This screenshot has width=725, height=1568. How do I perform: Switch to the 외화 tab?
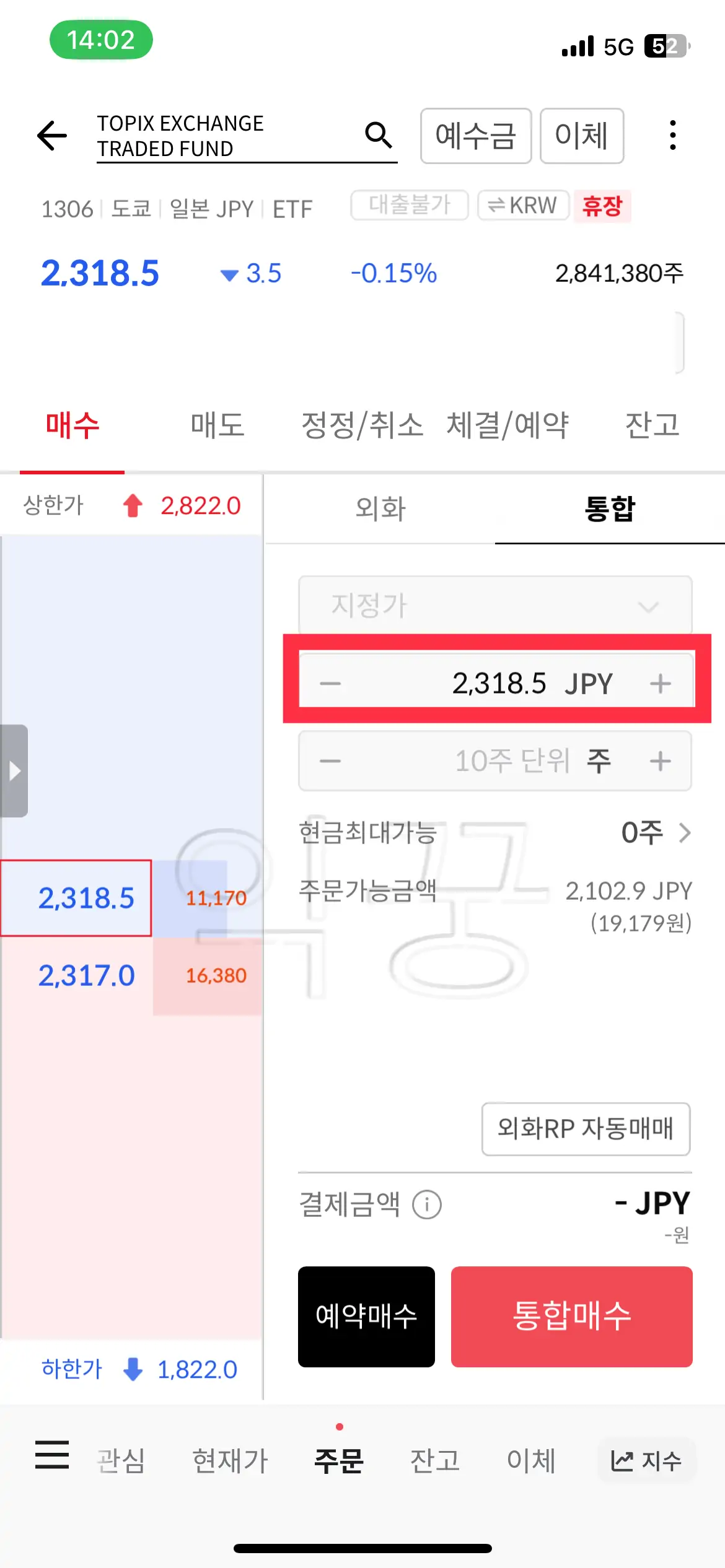379,509
